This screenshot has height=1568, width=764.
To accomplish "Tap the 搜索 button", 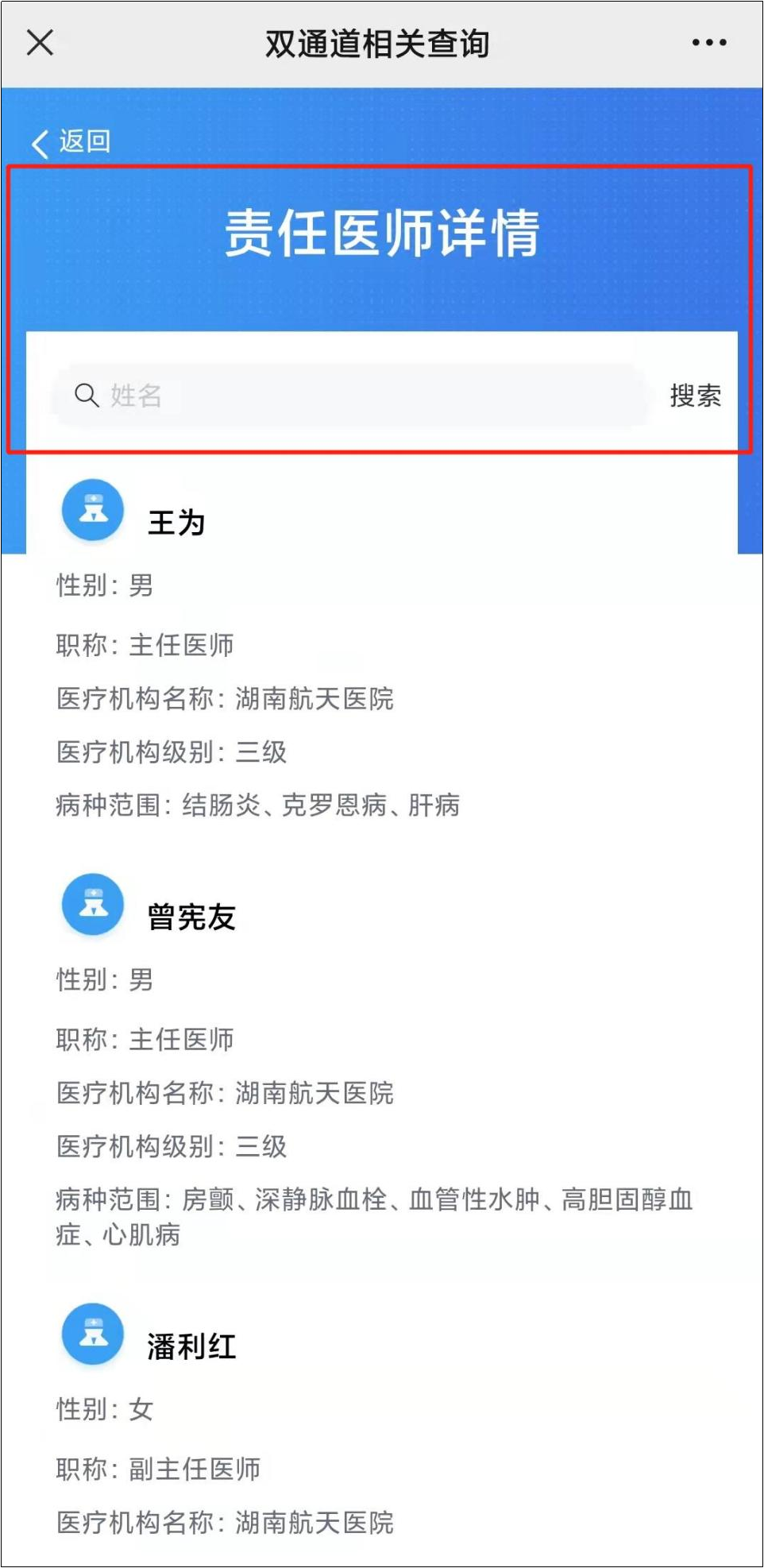I will pyautogui.click(x=696, y=396).
